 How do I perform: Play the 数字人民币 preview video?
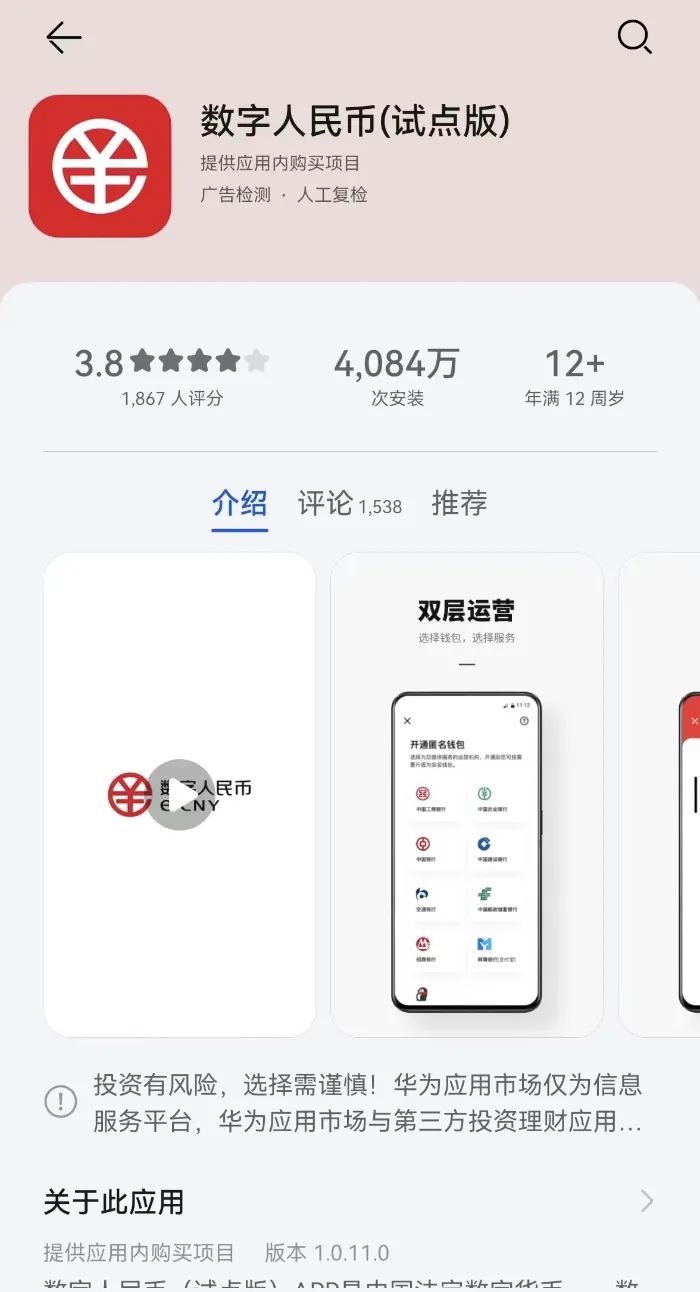tap(180, 795)
